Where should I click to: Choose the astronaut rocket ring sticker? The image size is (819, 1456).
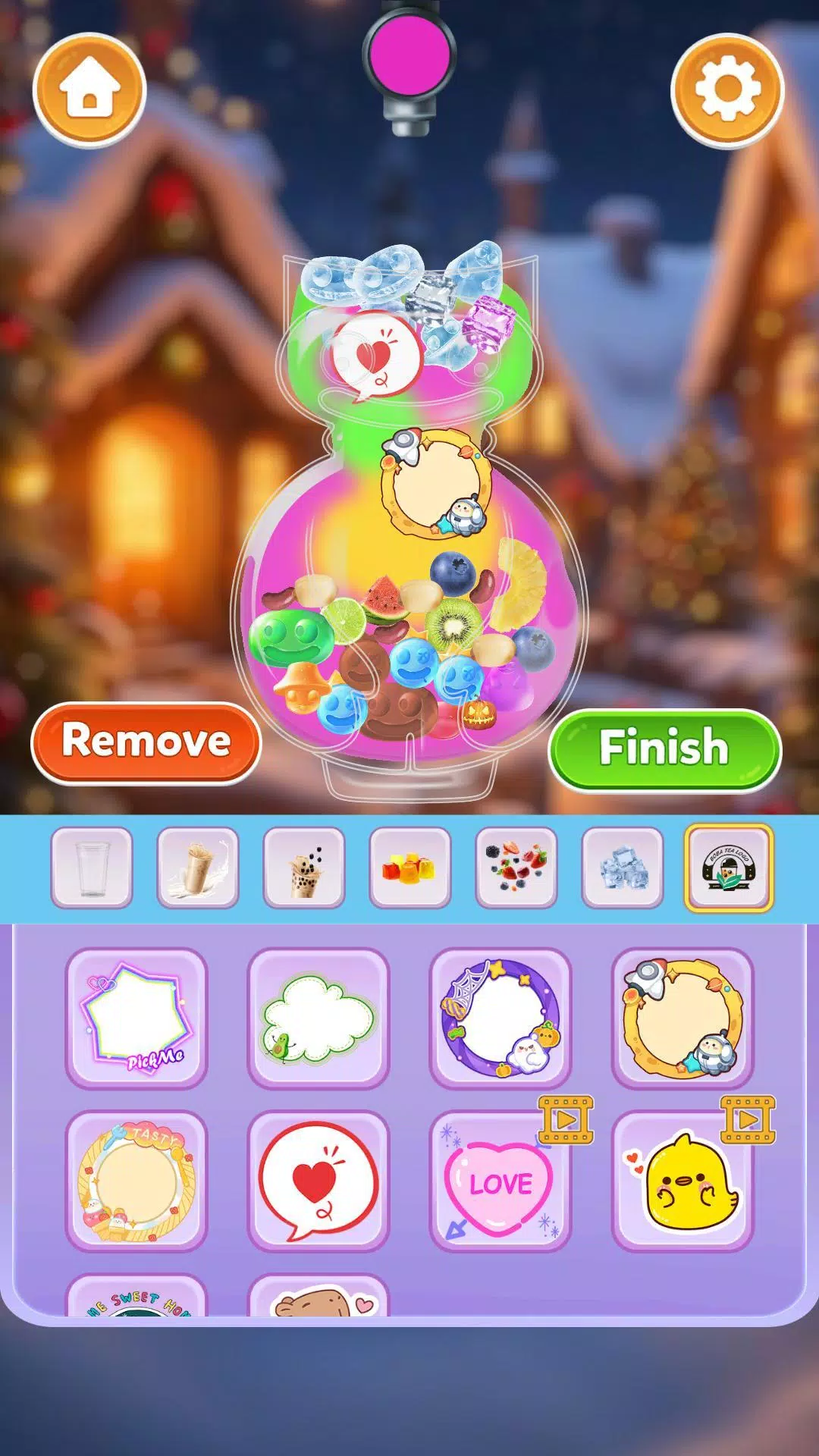coord(682,1018)
